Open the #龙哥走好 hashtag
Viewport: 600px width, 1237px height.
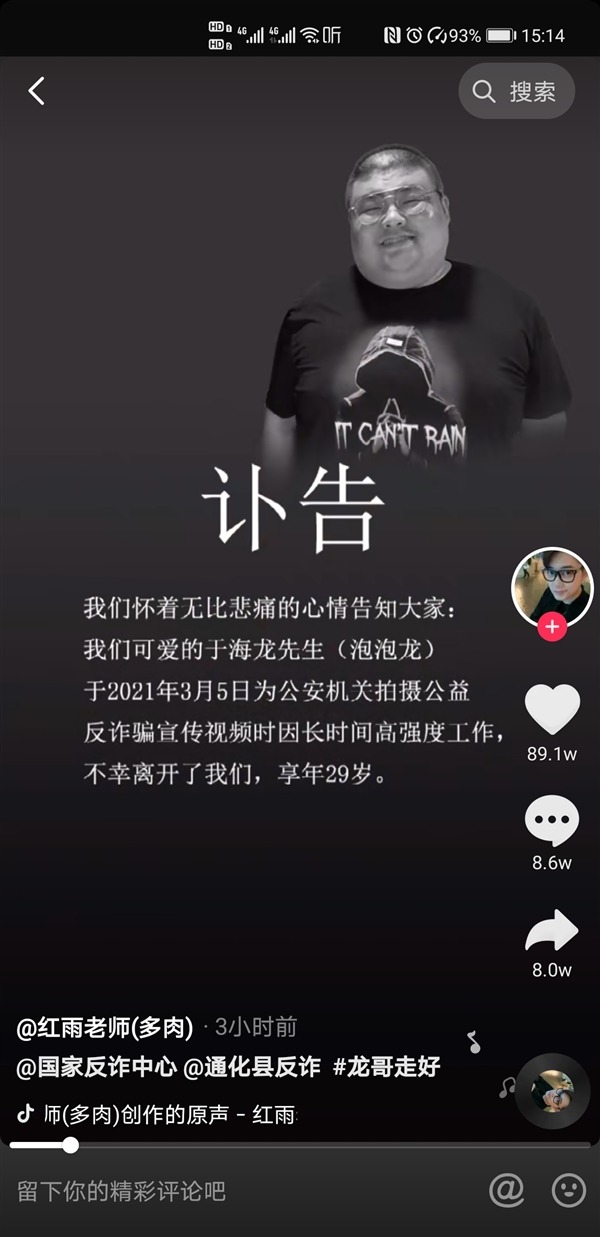(x=387, y=1067)
